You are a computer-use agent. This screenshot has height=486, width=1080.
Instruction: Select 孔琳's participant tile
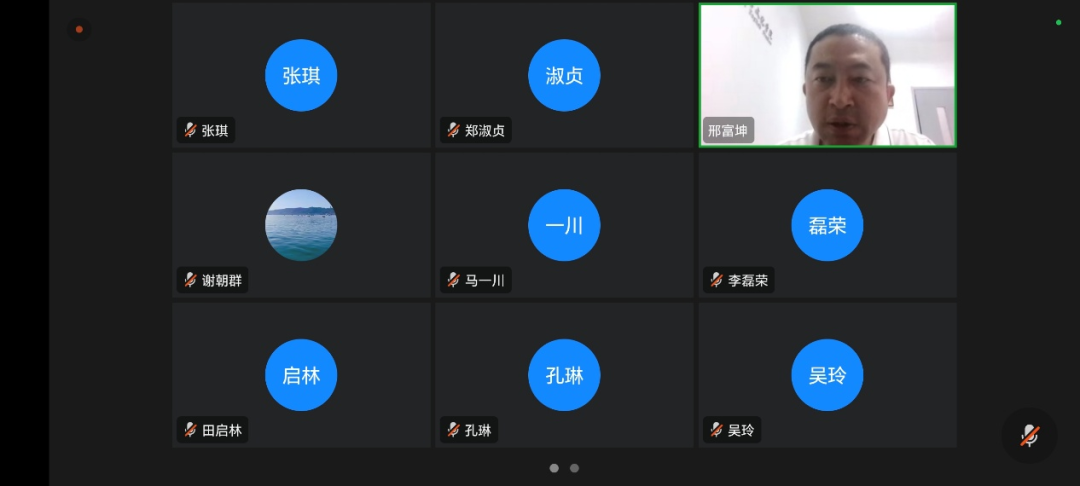pos(564,375)
